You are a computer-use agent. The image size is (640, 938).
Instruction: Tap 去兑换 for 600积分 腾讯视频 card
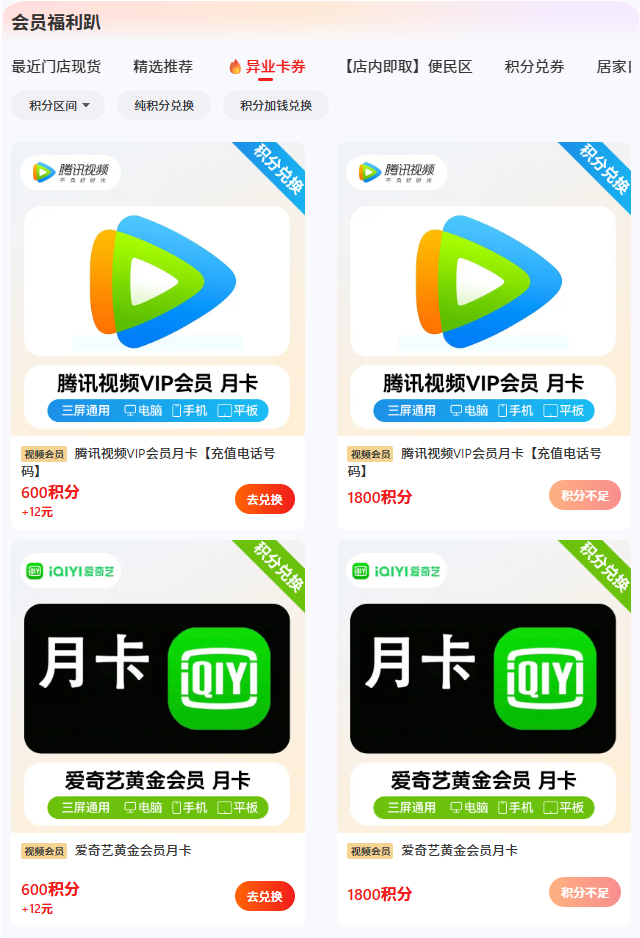tap(265, 499)
